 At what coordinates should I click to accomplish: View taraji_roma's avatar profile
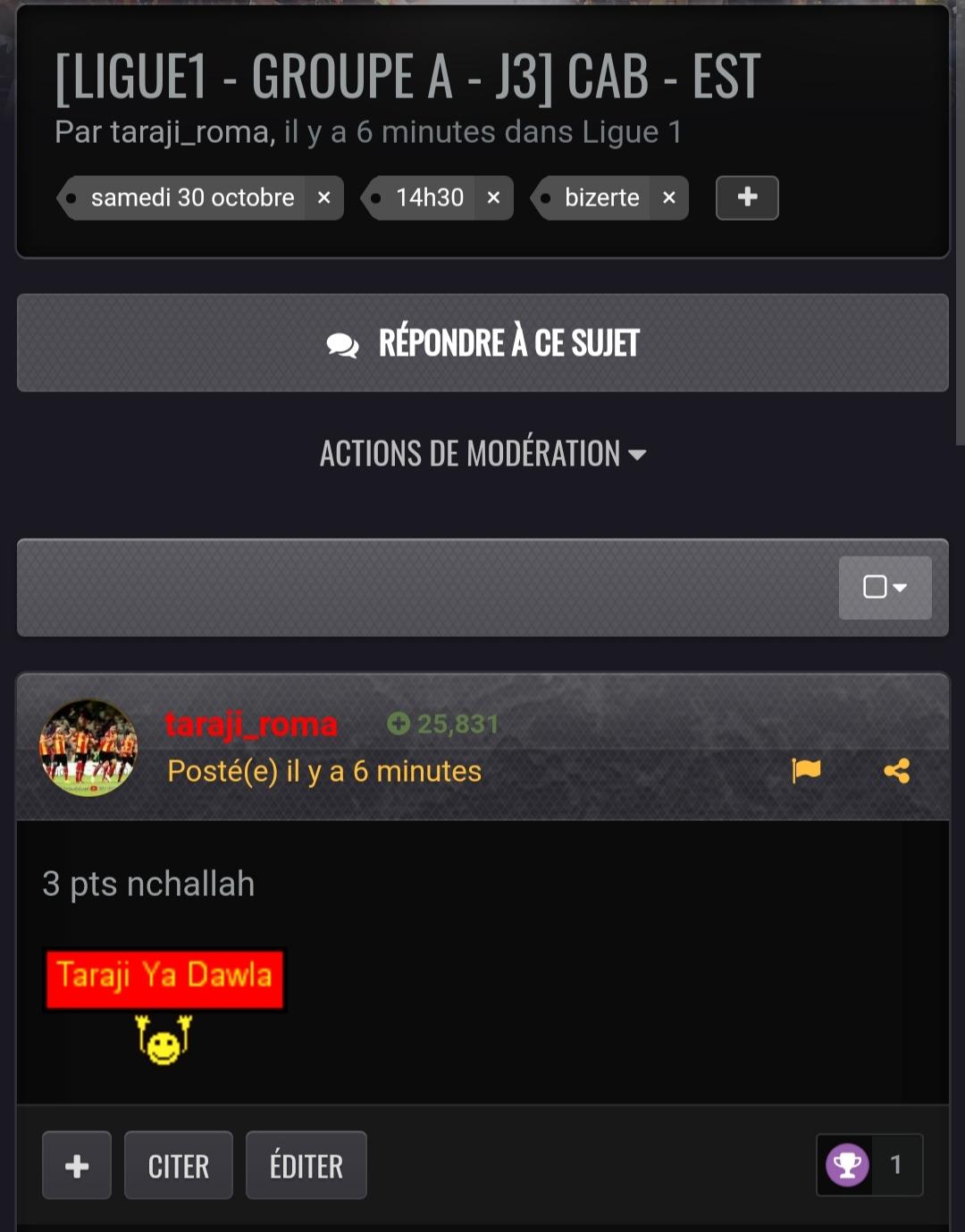click(x=88, y=748)
